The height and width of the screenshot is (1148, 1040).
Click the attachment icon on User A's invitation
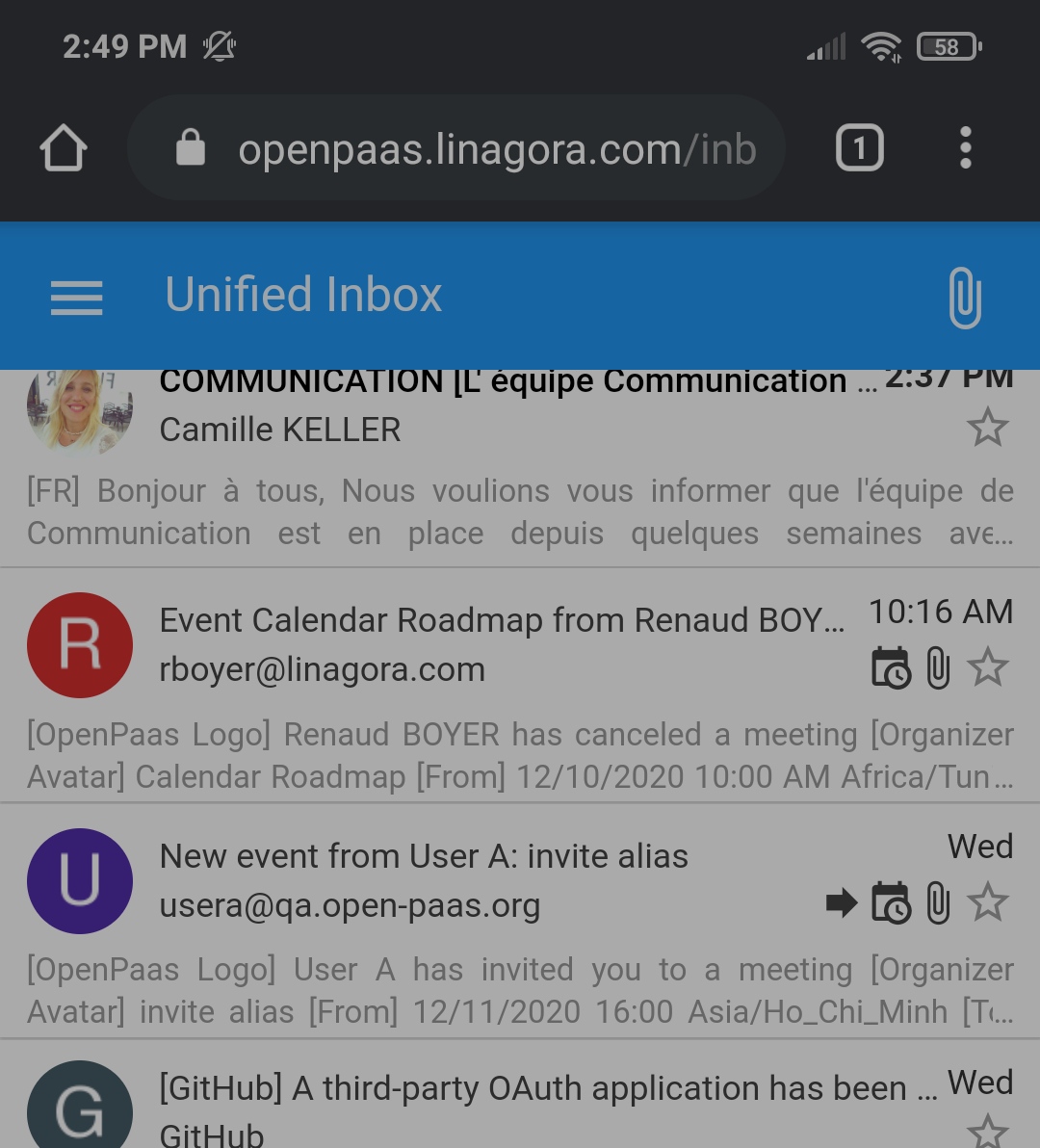[x=936, y=903]
